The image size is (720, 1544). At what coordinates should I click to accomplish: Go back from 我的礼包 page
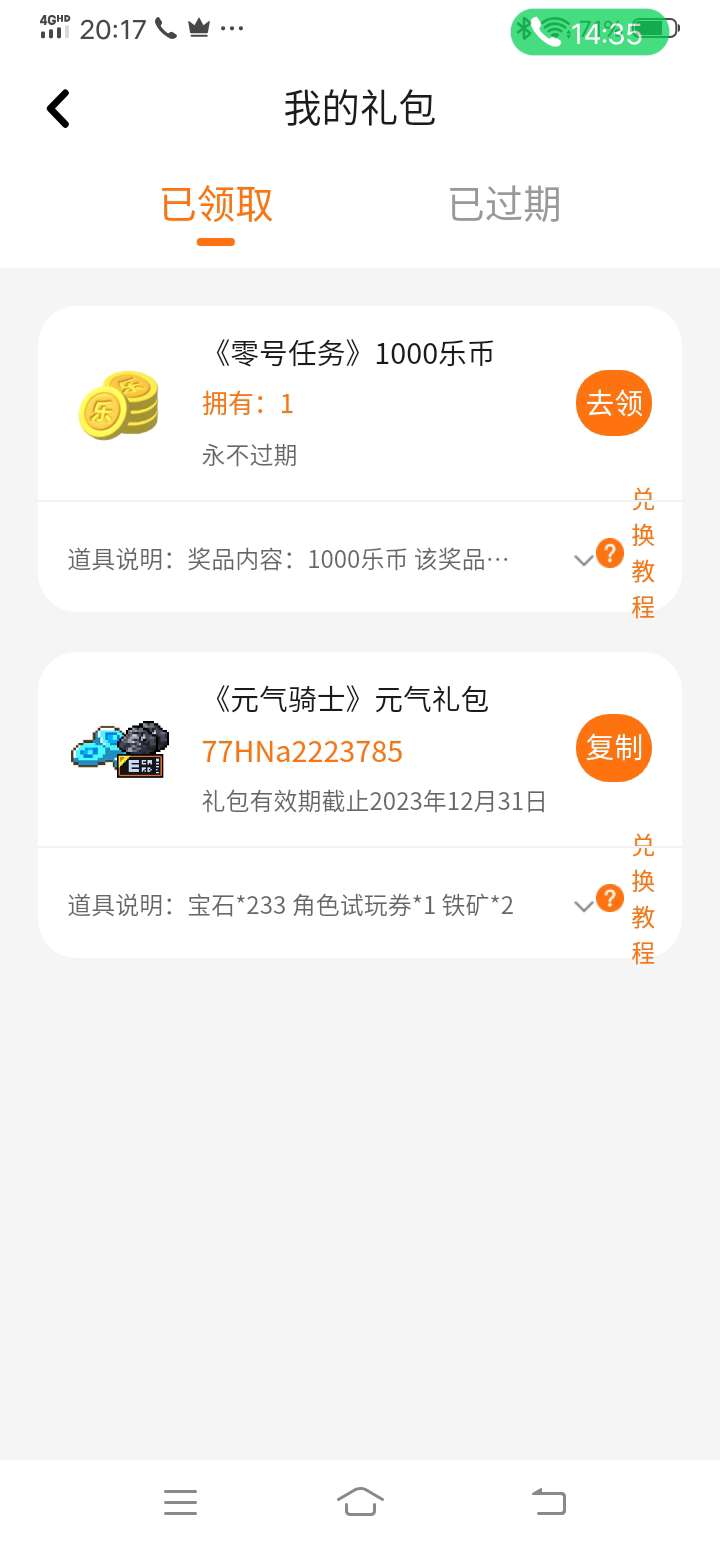pyautogui.click(x=59, y=108)
